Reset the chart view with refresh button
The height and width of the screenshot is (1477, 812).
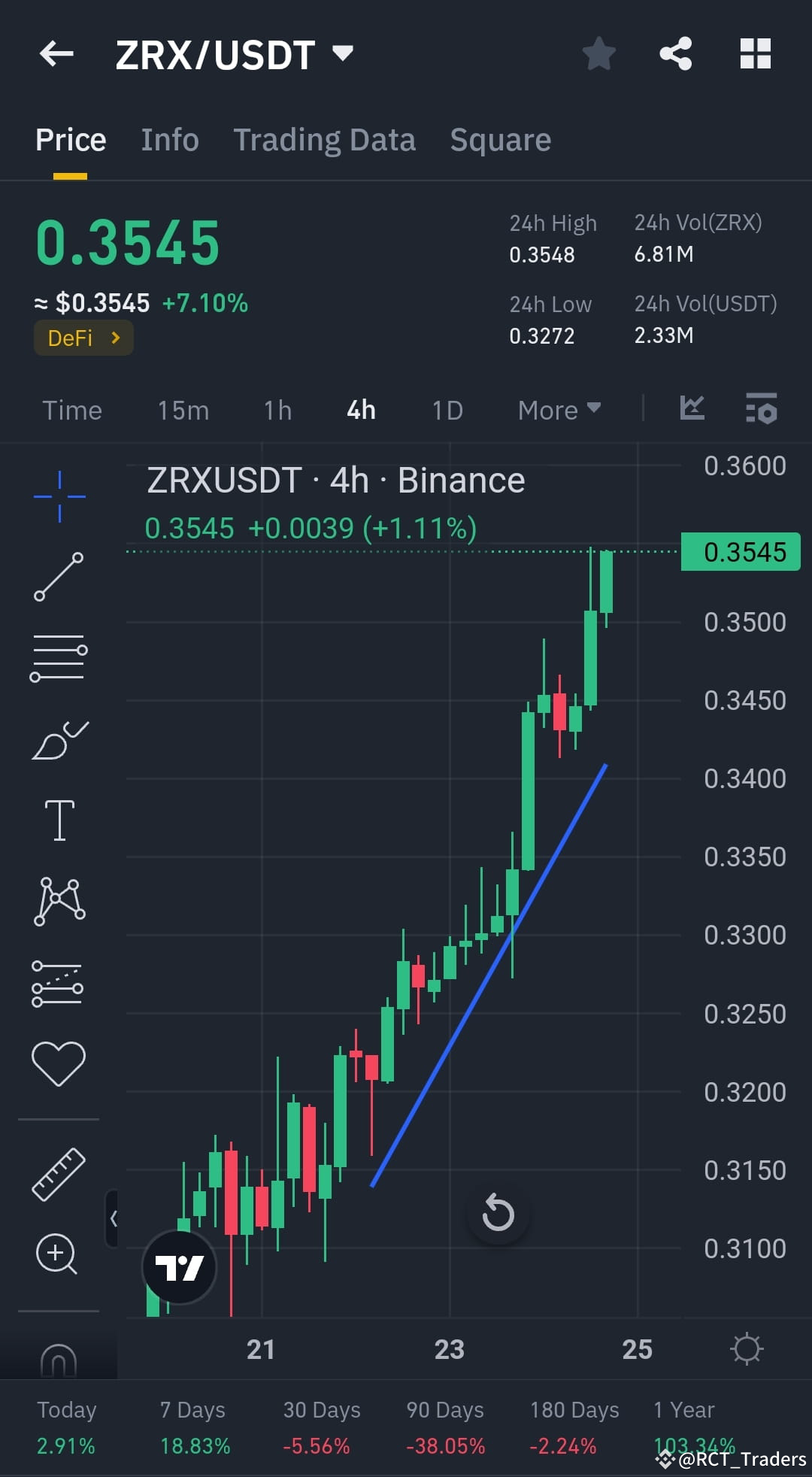pyautogui.click(x=498, y=1212)
